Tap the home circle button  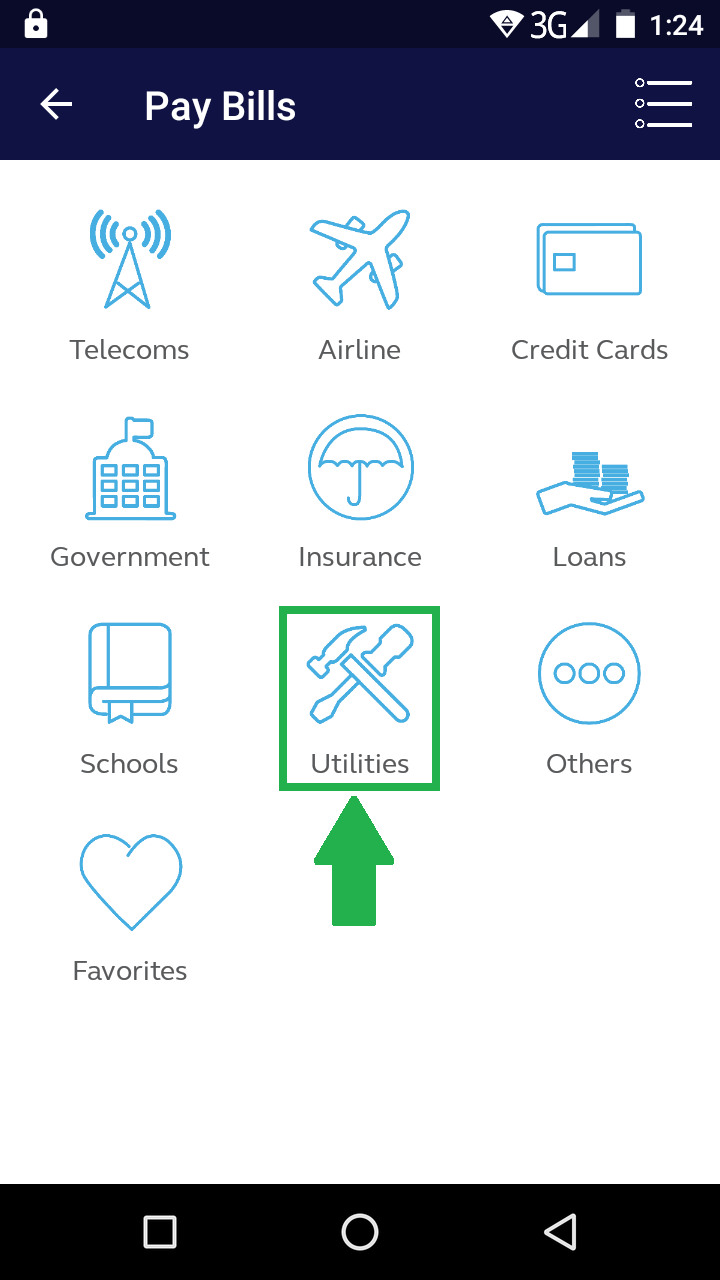(359, 1231)
